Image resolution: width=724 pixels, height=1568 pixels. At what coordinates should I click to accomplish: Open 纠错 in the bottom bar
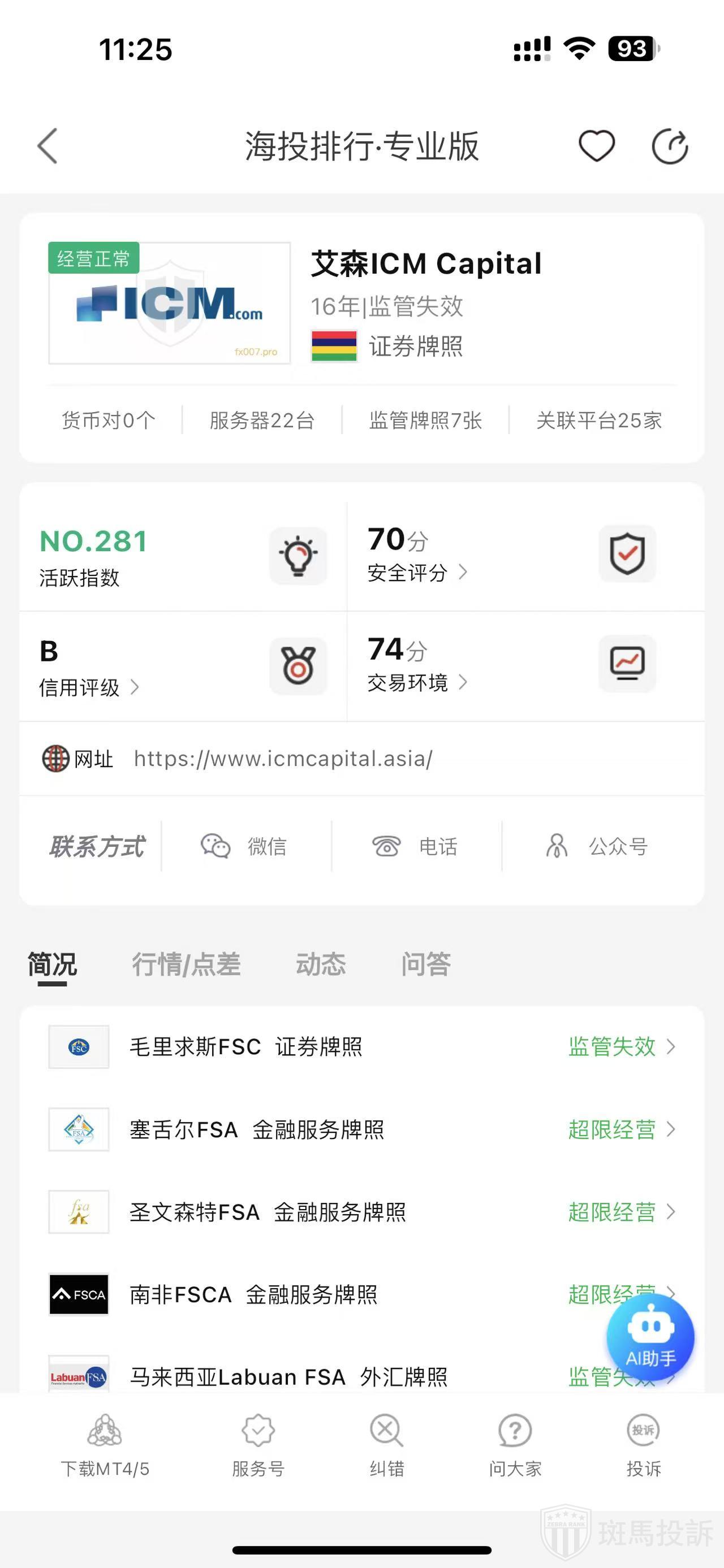pyautogui.click(x=387, y=1446)
